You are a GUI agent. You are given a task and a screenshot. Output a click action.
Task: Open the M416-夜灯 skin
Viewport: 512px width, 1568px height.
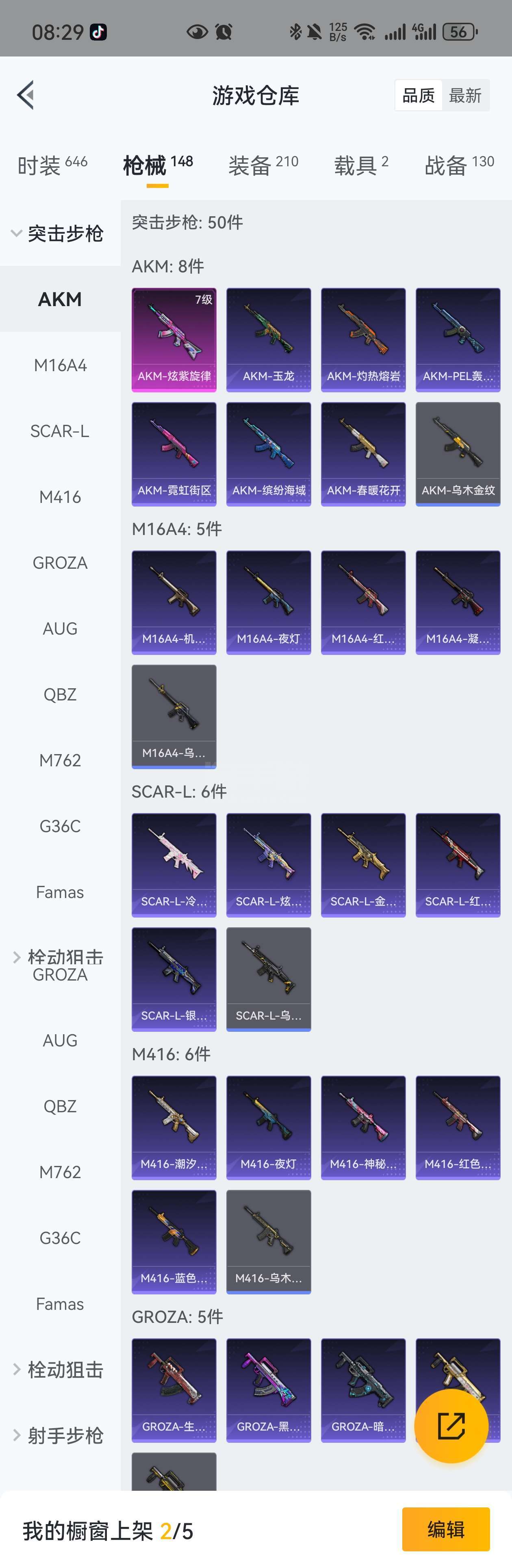268,1127
